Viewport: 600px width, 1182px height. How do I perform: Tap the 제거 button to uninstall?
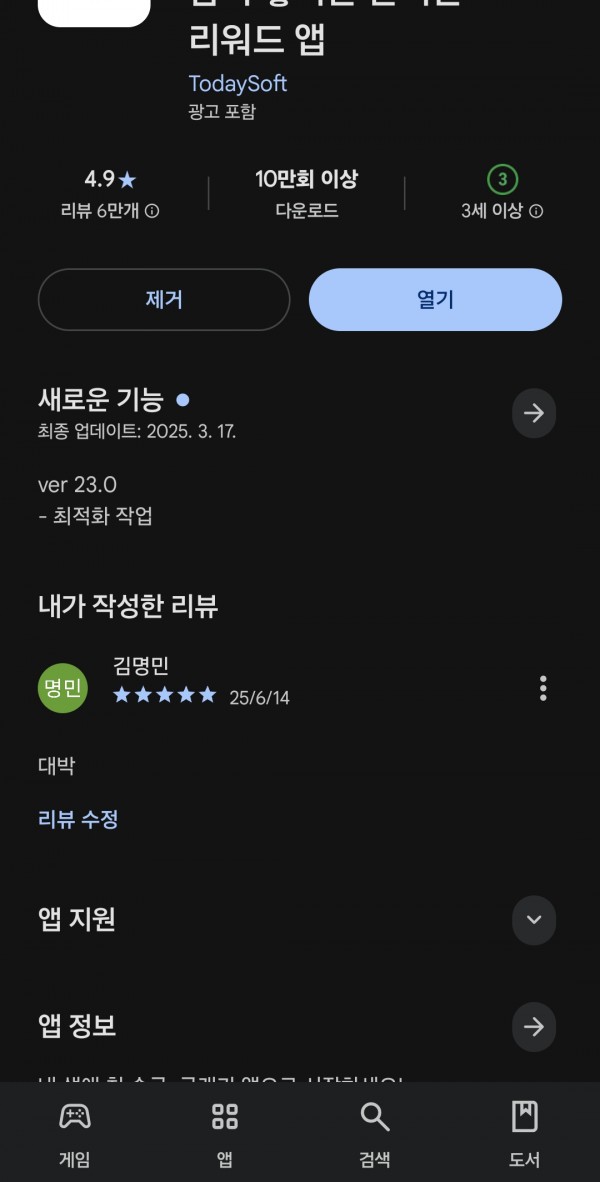164,299
